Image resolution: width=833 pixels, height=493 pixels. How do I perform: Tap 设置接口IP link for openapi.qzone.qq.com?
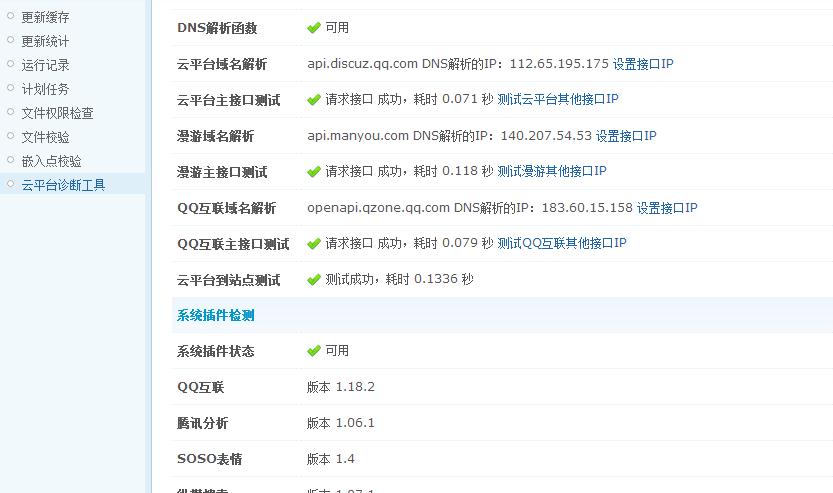pyautogui.click(x=667, y=208)
